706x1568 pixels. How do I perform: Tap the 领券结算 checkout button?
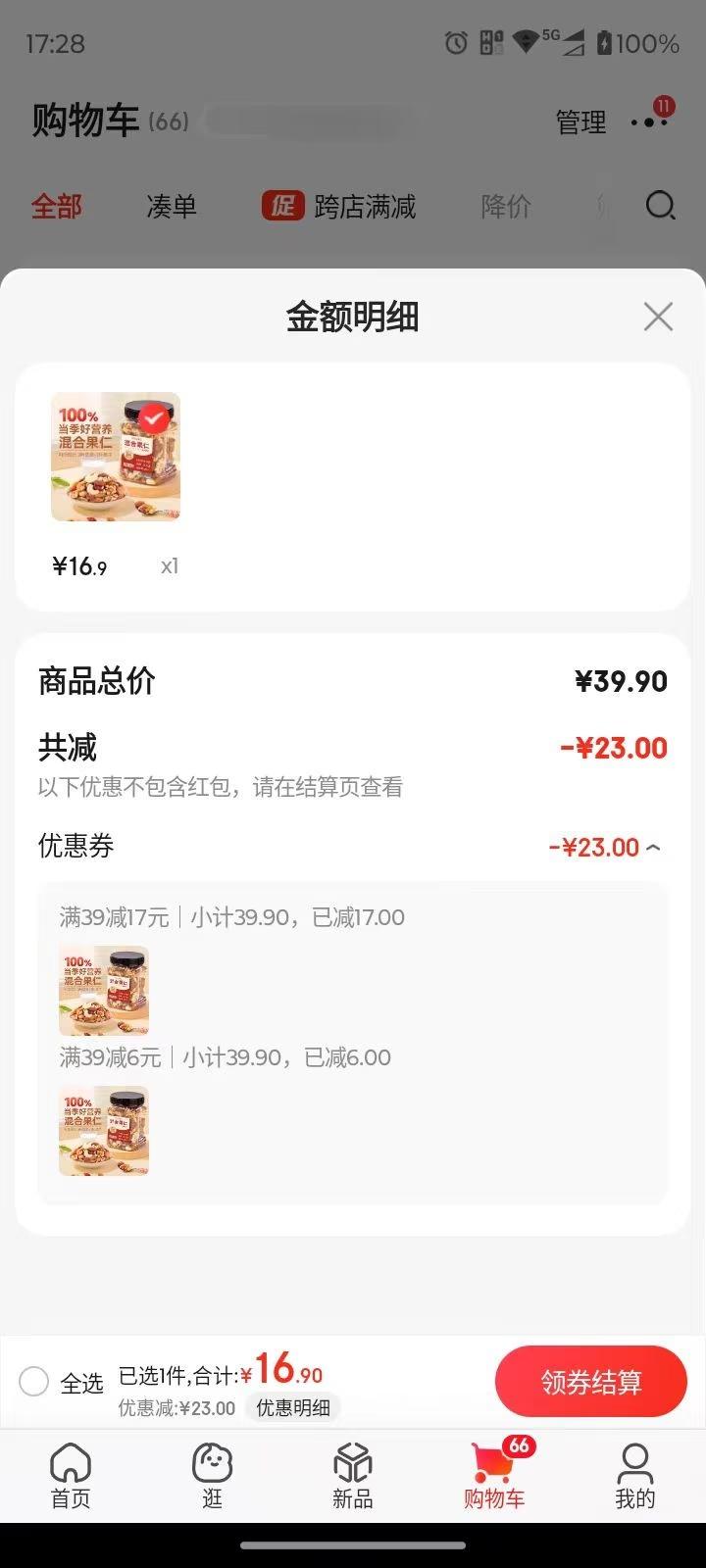590,1382
